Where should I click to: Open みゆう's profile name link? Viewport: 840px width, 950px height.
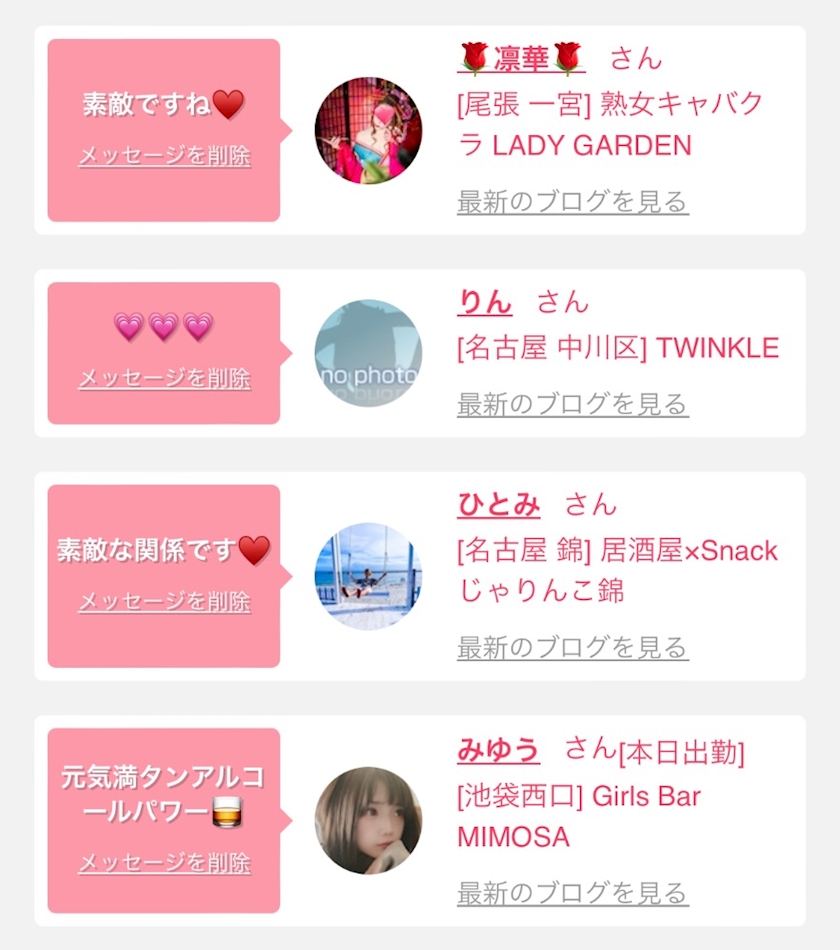click(498, 749)
